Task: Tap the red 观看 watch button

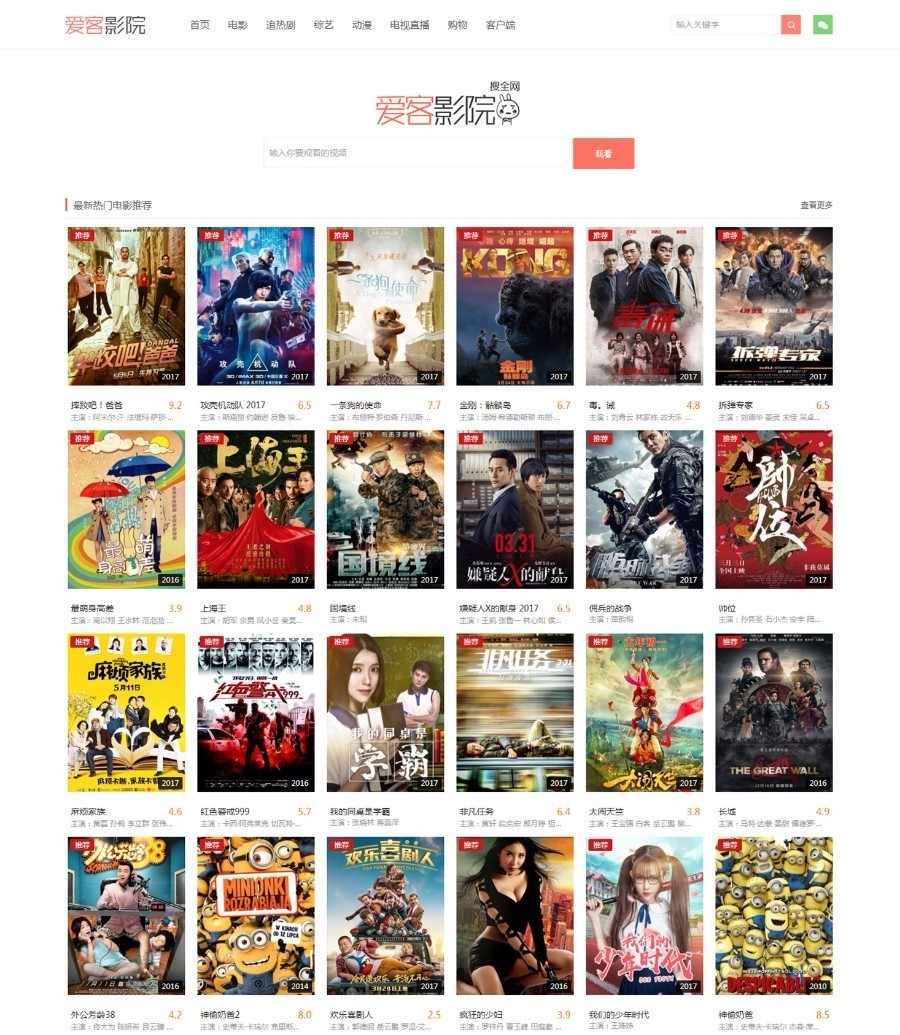Action: coord(603,153)
